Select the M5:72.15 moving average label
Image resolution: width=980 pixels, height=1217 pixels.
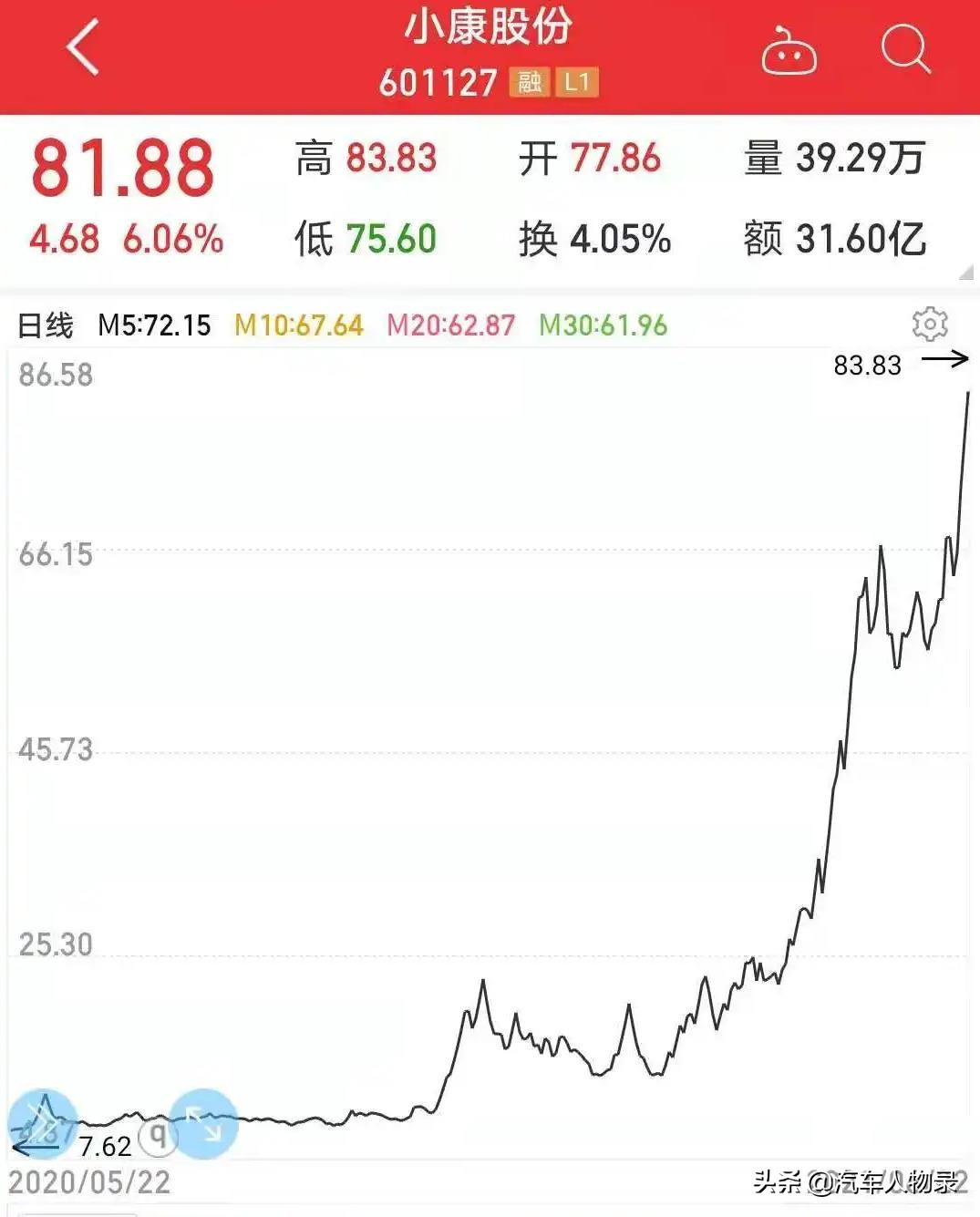click(x=155, y=325)
